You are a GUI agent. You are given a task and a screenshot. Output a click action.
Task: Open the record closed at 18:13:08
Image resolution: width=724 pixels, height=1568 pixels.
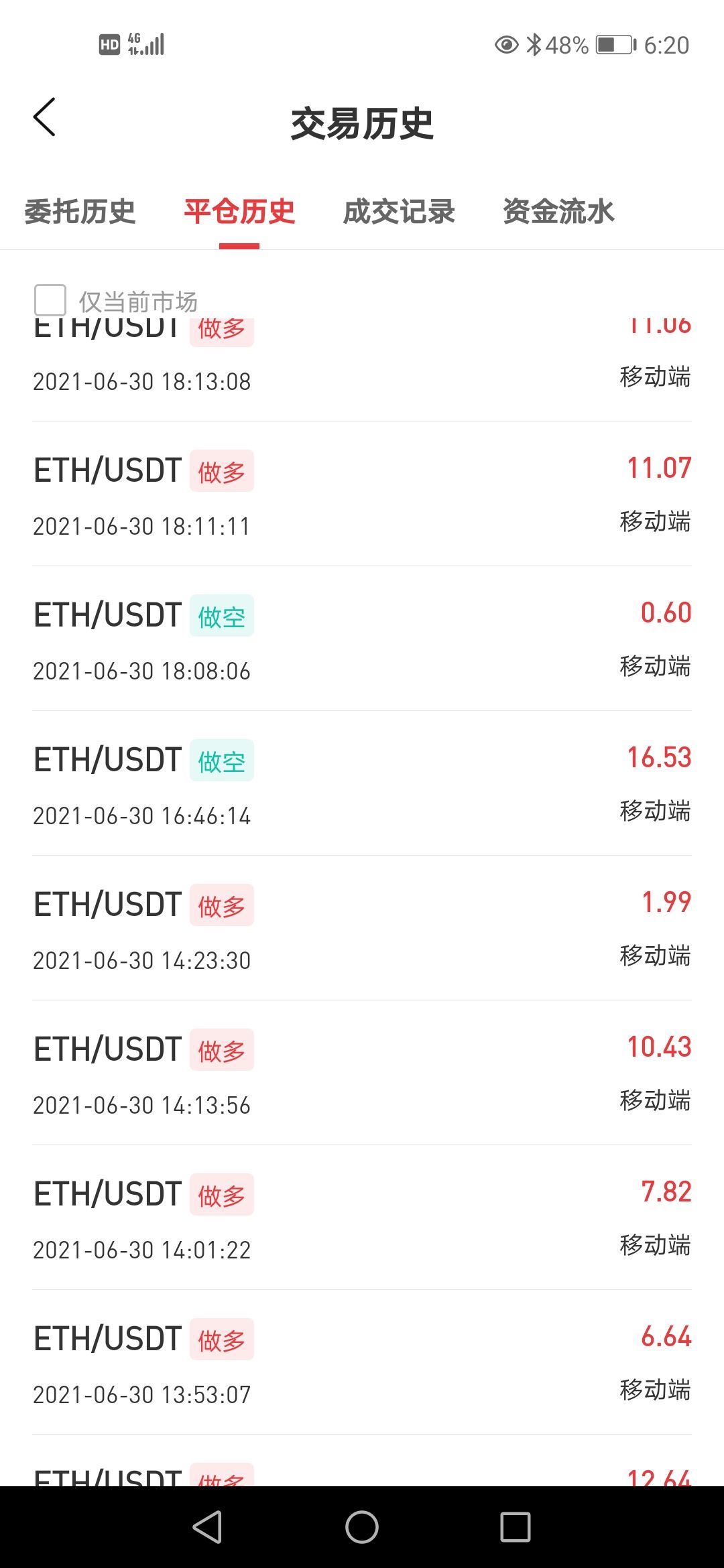362,375
